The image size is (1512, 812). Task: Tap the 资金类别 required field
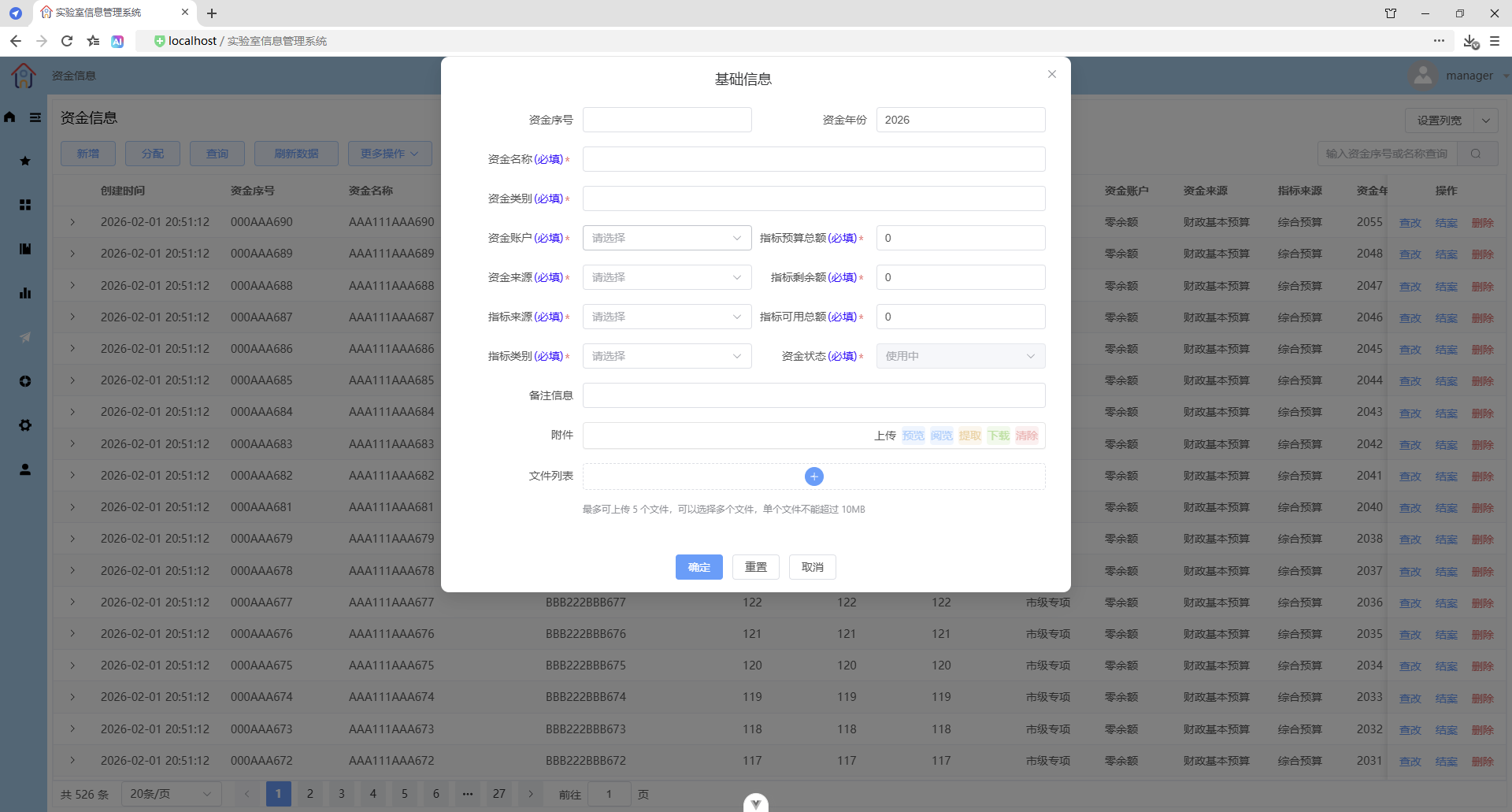[x=813, y=198]
